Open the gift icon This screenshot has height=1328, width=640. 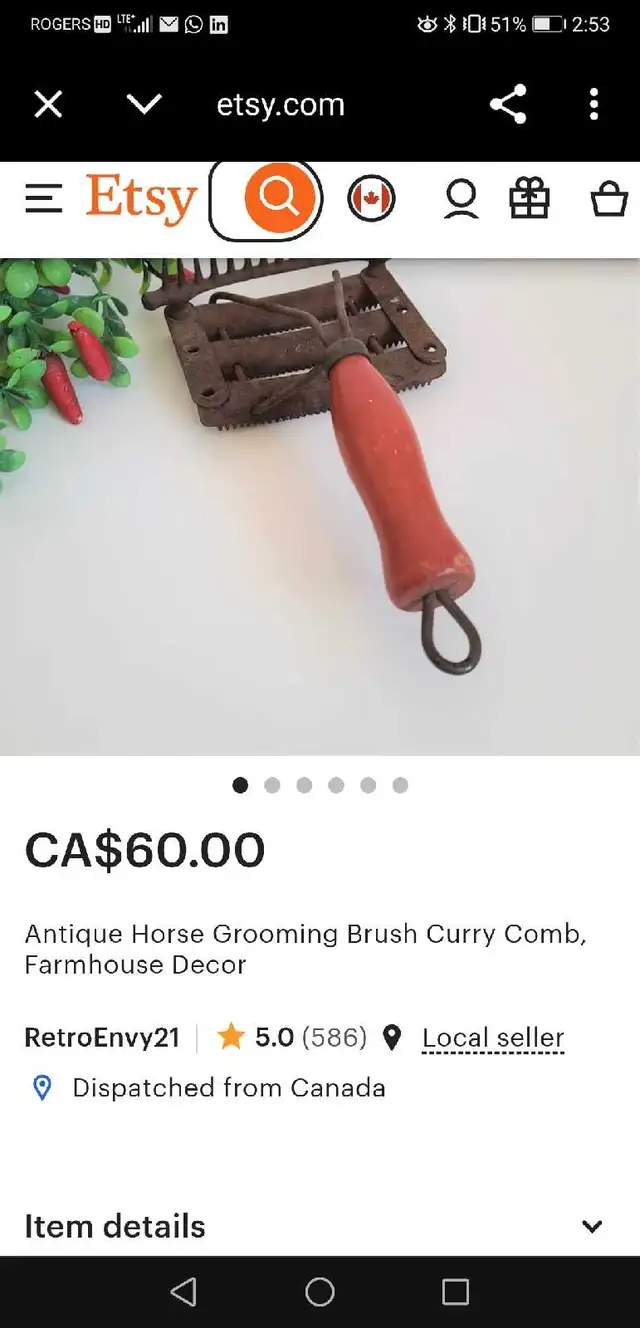530,199
